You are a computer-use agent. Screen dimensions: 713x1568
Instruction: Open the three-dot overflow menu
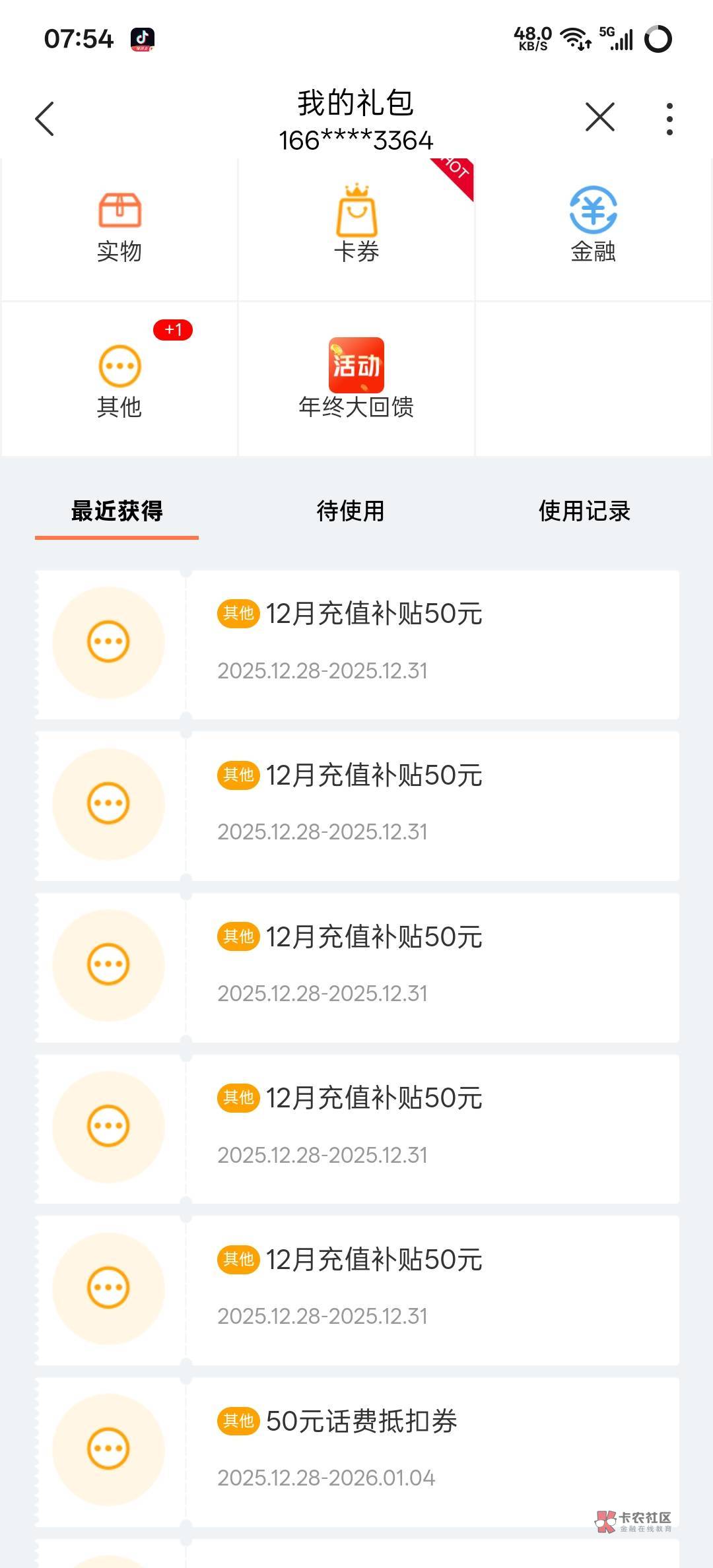pos(669,119)
